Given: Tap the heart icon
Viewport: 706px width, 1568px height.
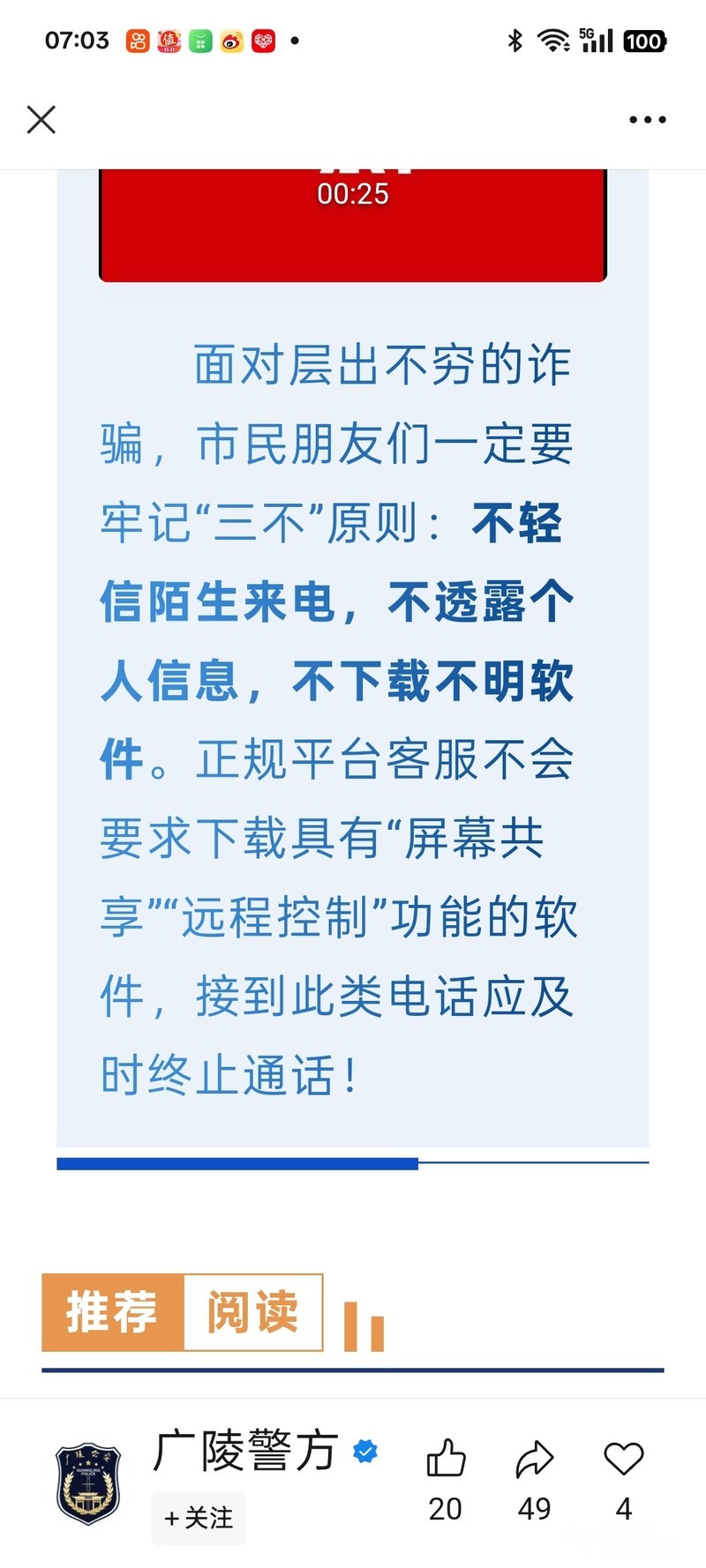Looking at the screenshot, I should click(x=624, y=1460).
